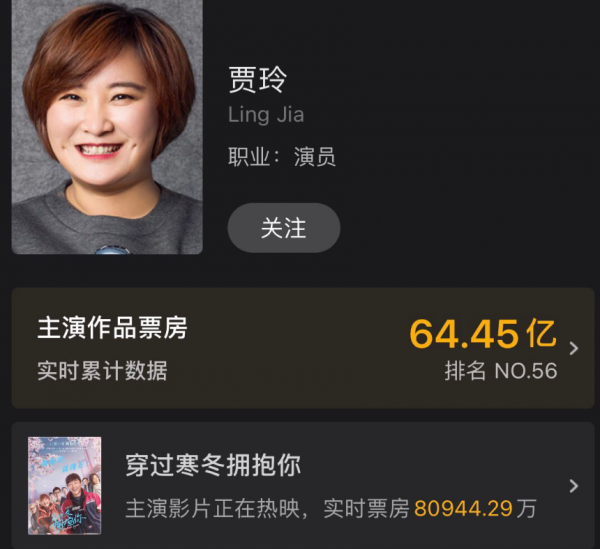The width and height of the screenshot is (600, 549).
Task: Tap the 关注 follow button
Action: click(x=283, y=228)
